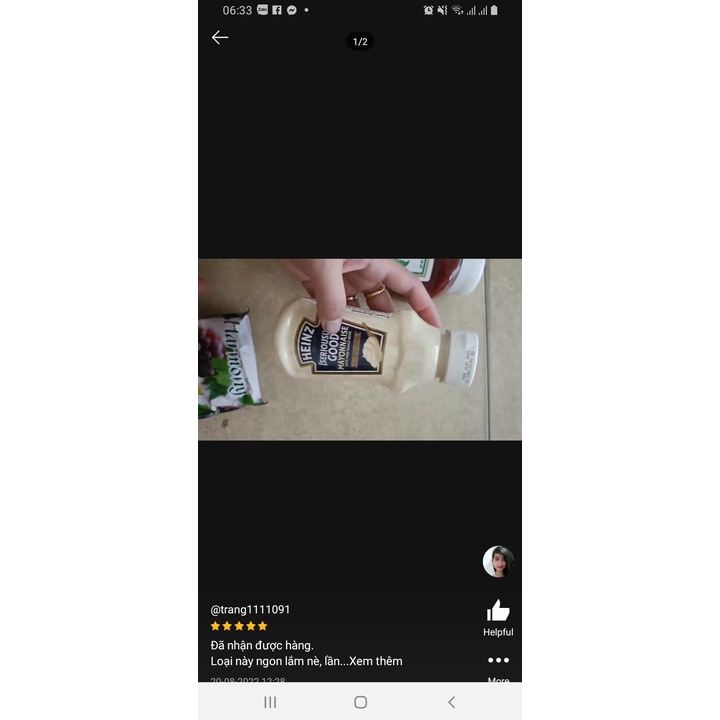Open the reviewer's profile avatar
Viewport: 720px width, 720px height.
point(498,562)
